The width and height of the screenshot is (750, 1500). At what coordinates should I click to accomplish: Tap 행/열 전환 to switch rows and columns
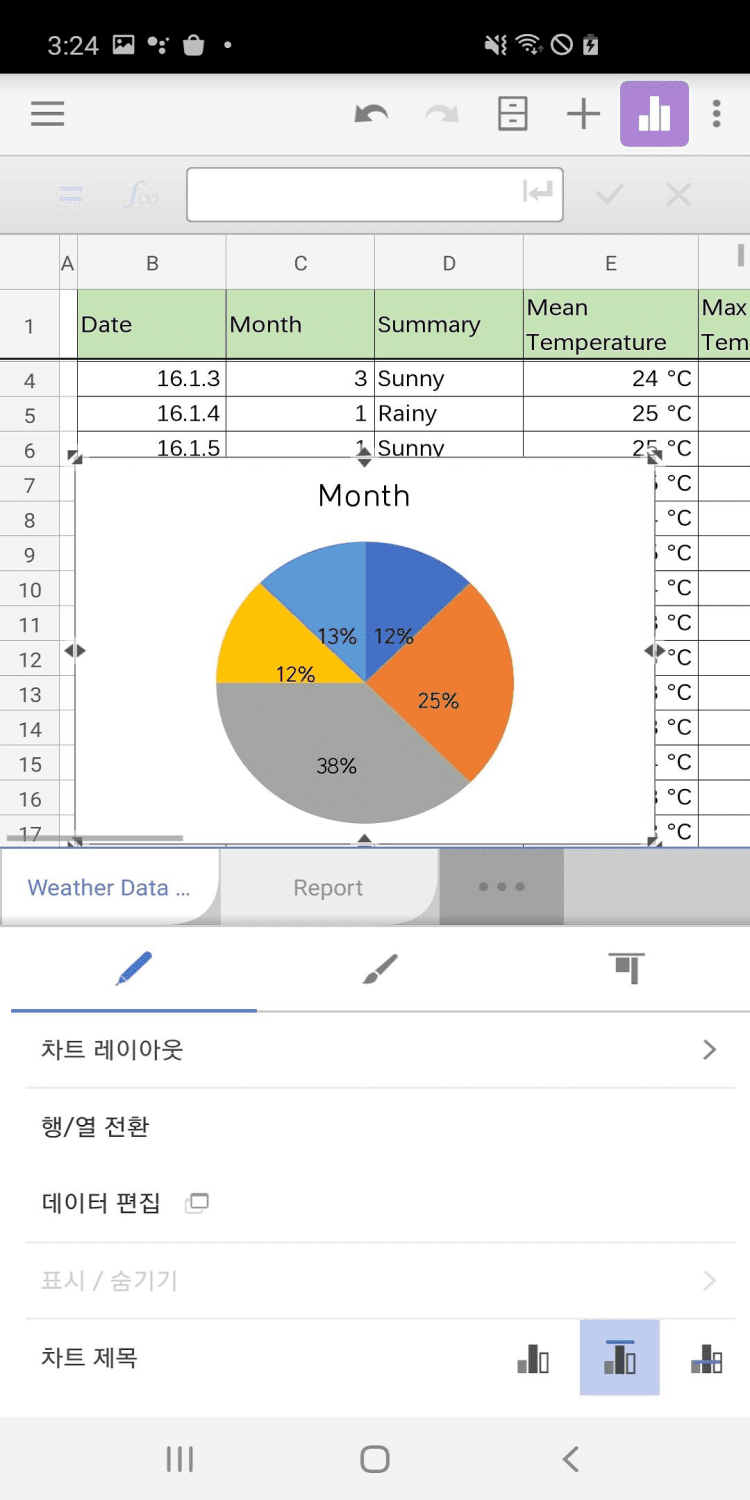[95, 1127]
